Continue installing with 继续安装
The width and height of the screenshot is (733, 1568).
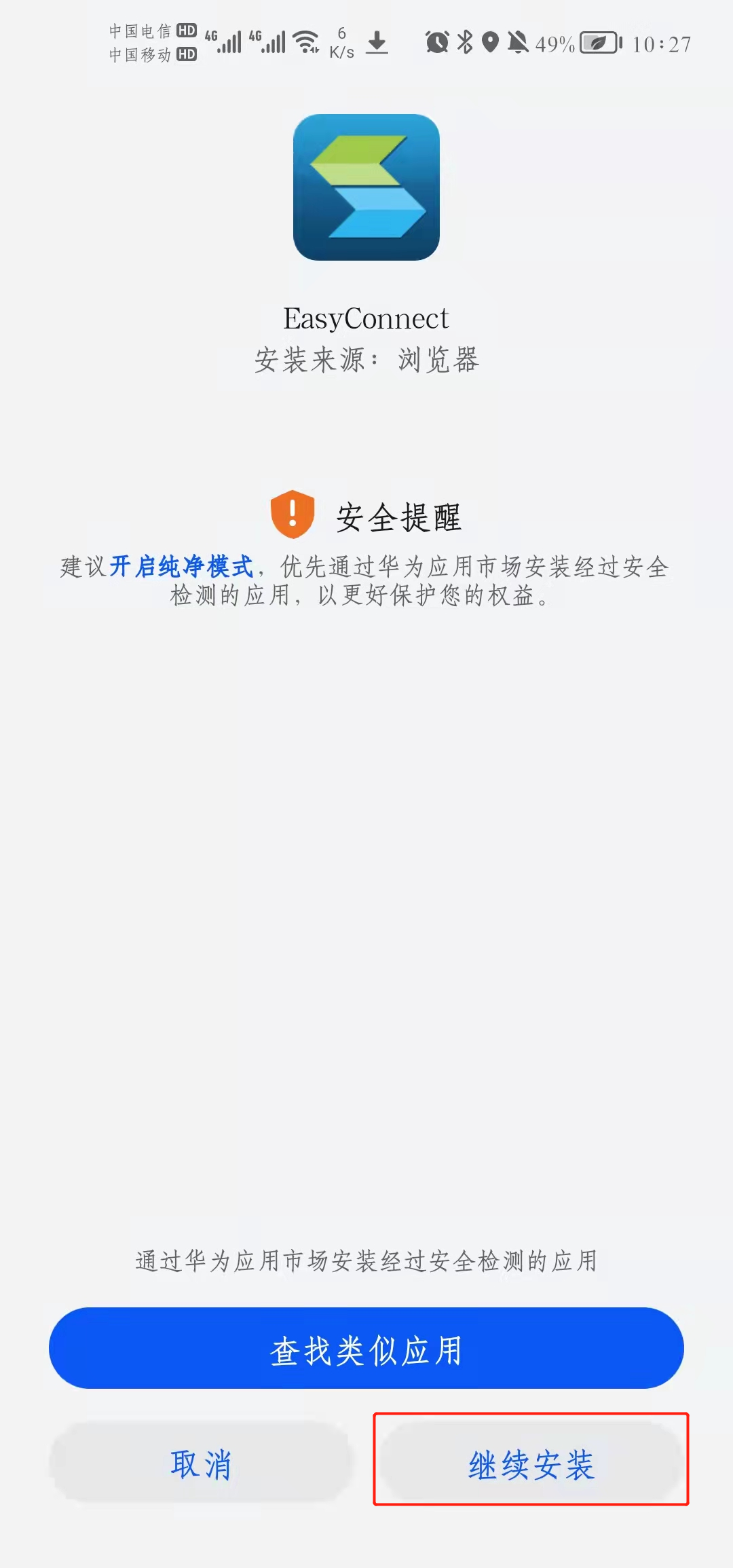(x=531, y=1463)
